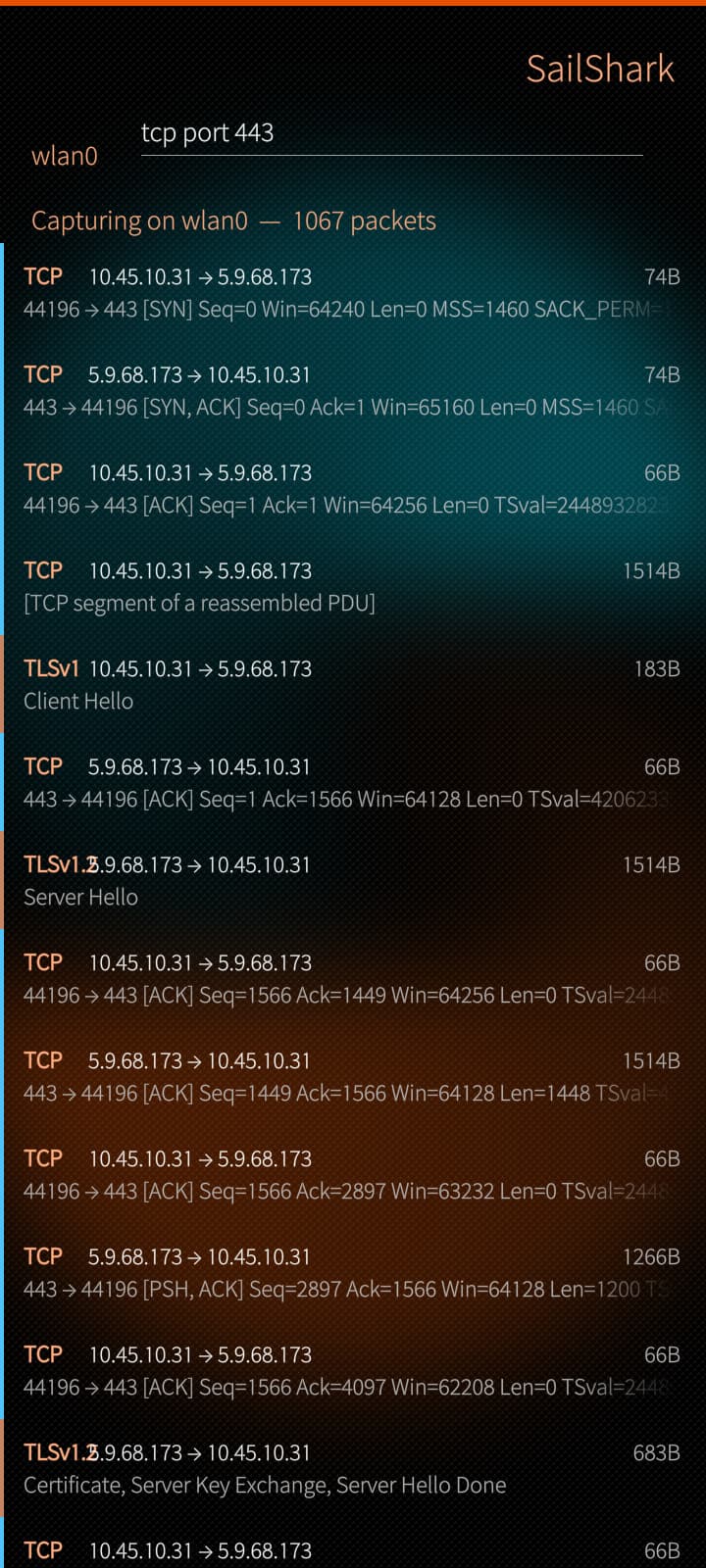Open the reassembled PDU segment packet
Screen dimensions: 706x1568
click(351, 586)
